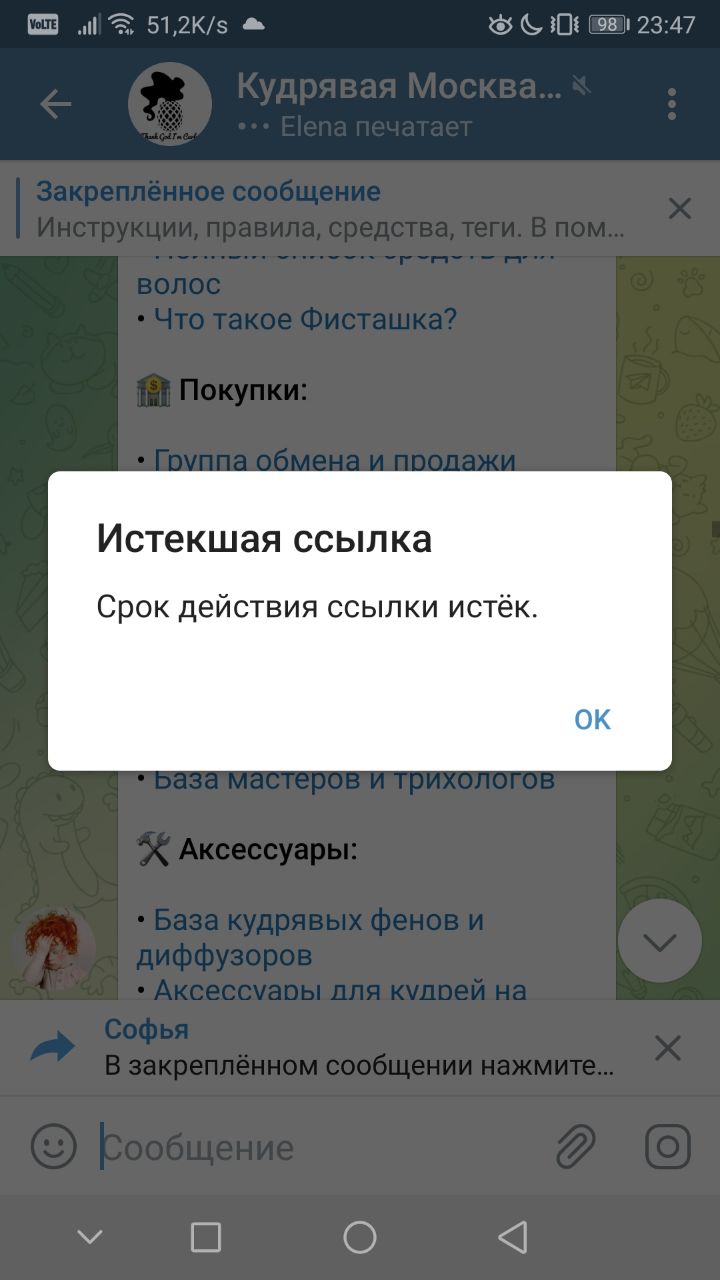Open the pinned message Закреплённое сообщение
This screenshot has height=1280, width=720.
coord(330,208)
